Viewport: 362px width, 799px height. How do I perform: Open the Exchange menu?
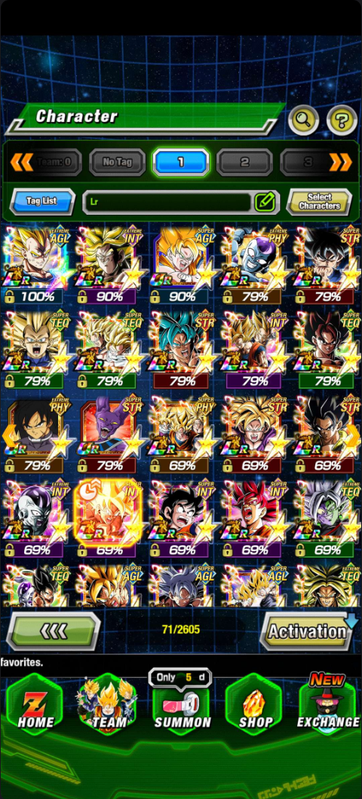[x=327, y=703]
